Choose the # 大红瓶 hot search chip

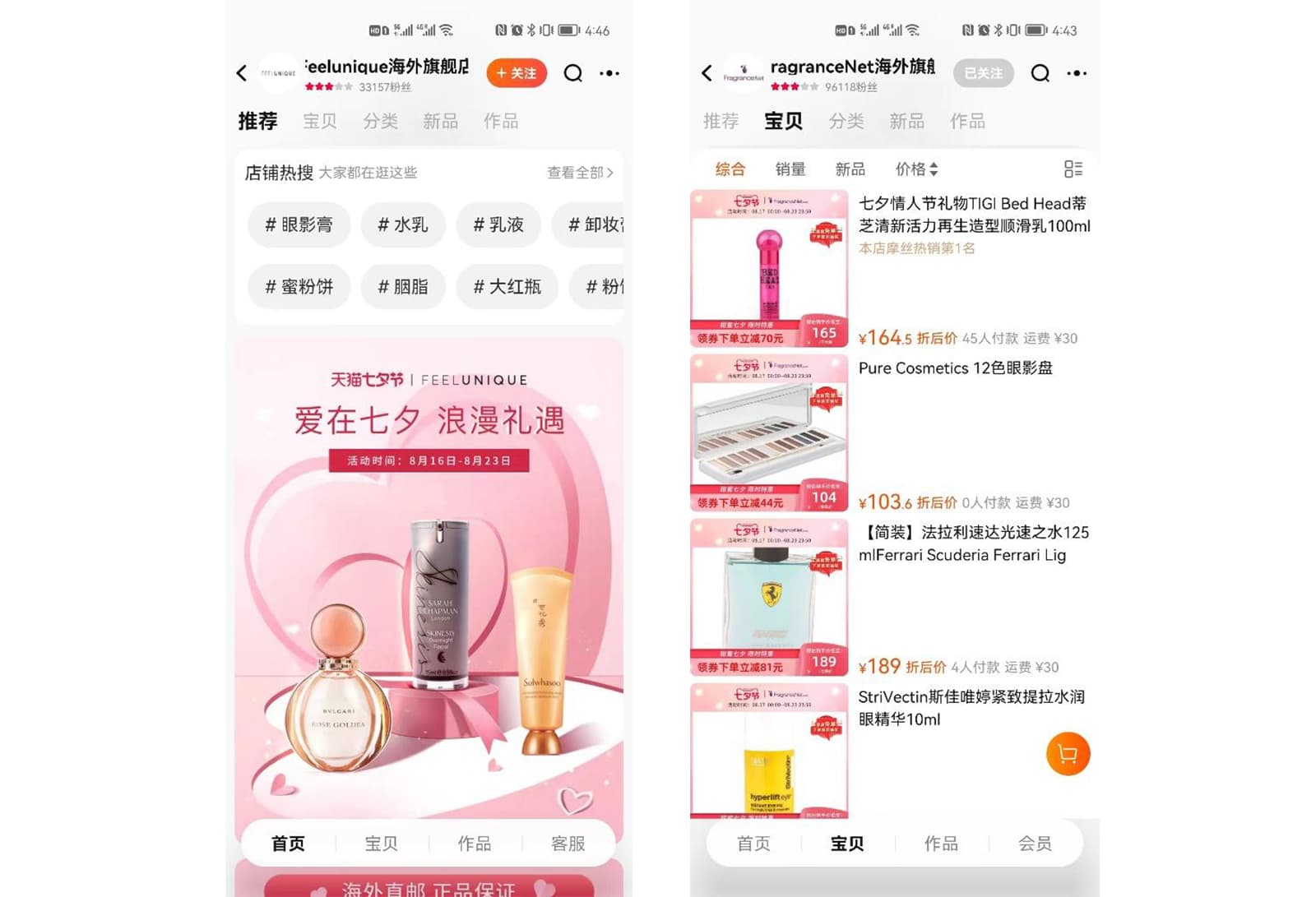point(507,287)
